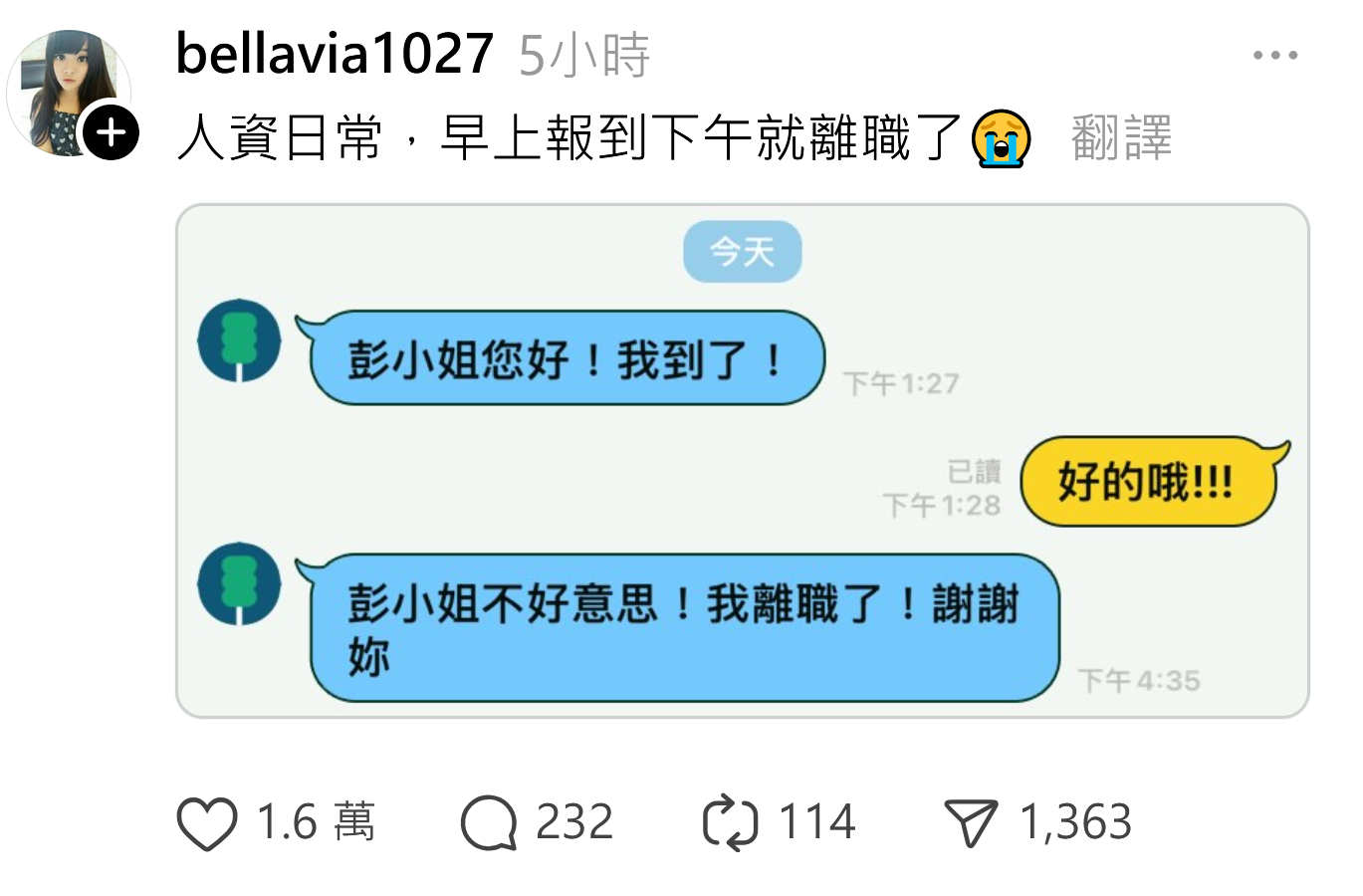
Task: Tap 翻譯 to translate the post
Action: tap(1121, 137)
